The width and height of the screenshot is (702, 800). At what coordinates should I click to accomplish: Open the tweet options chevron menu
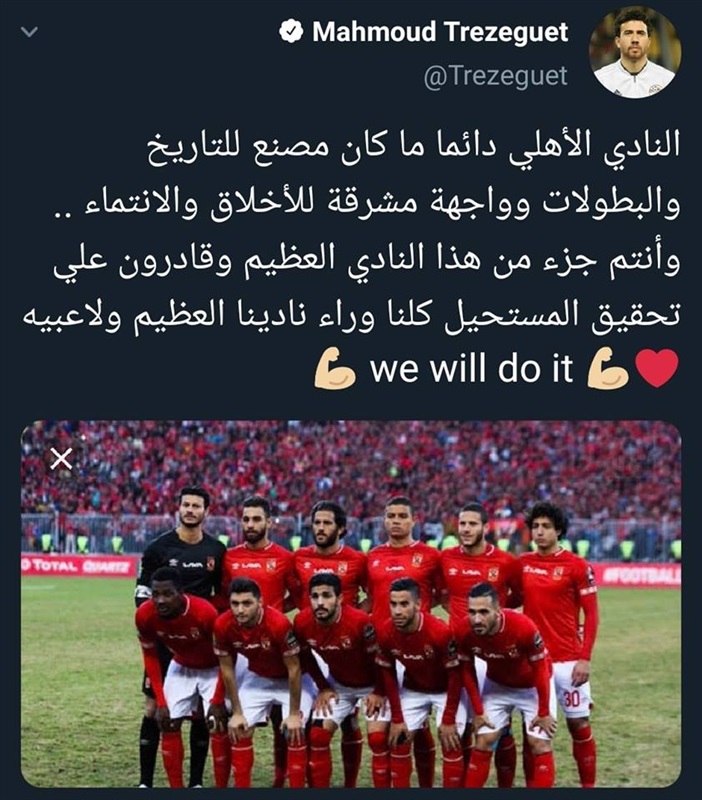tap(29, 31)
